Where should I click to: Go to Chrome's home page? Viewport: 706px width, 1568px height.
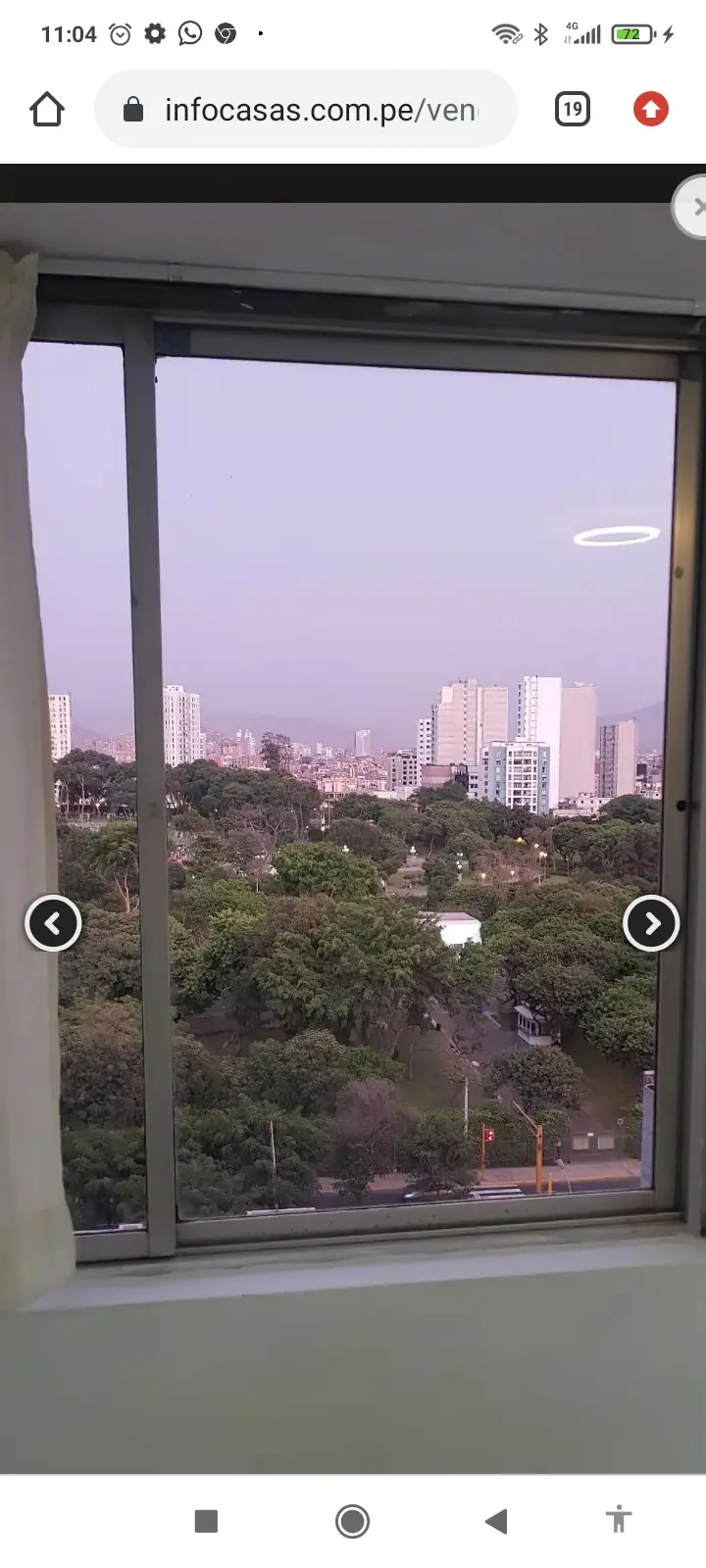47,109
